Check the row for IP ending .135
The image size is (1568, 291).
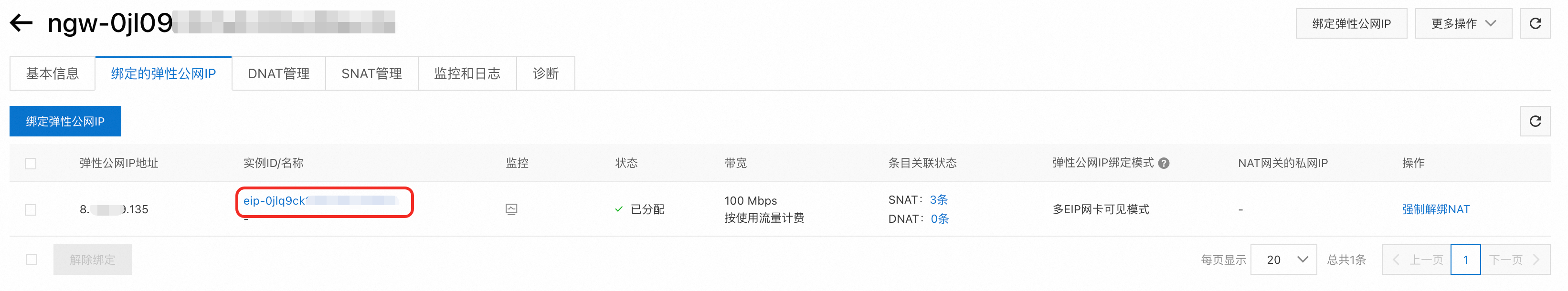coord(31,209)
